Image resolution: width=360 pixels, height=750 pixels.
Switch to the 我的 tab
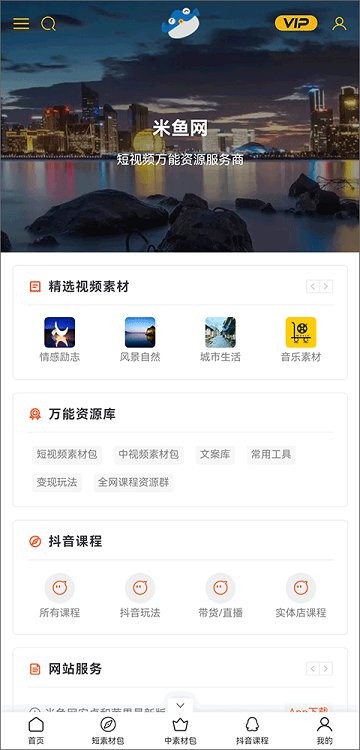(x=325, y=731)
